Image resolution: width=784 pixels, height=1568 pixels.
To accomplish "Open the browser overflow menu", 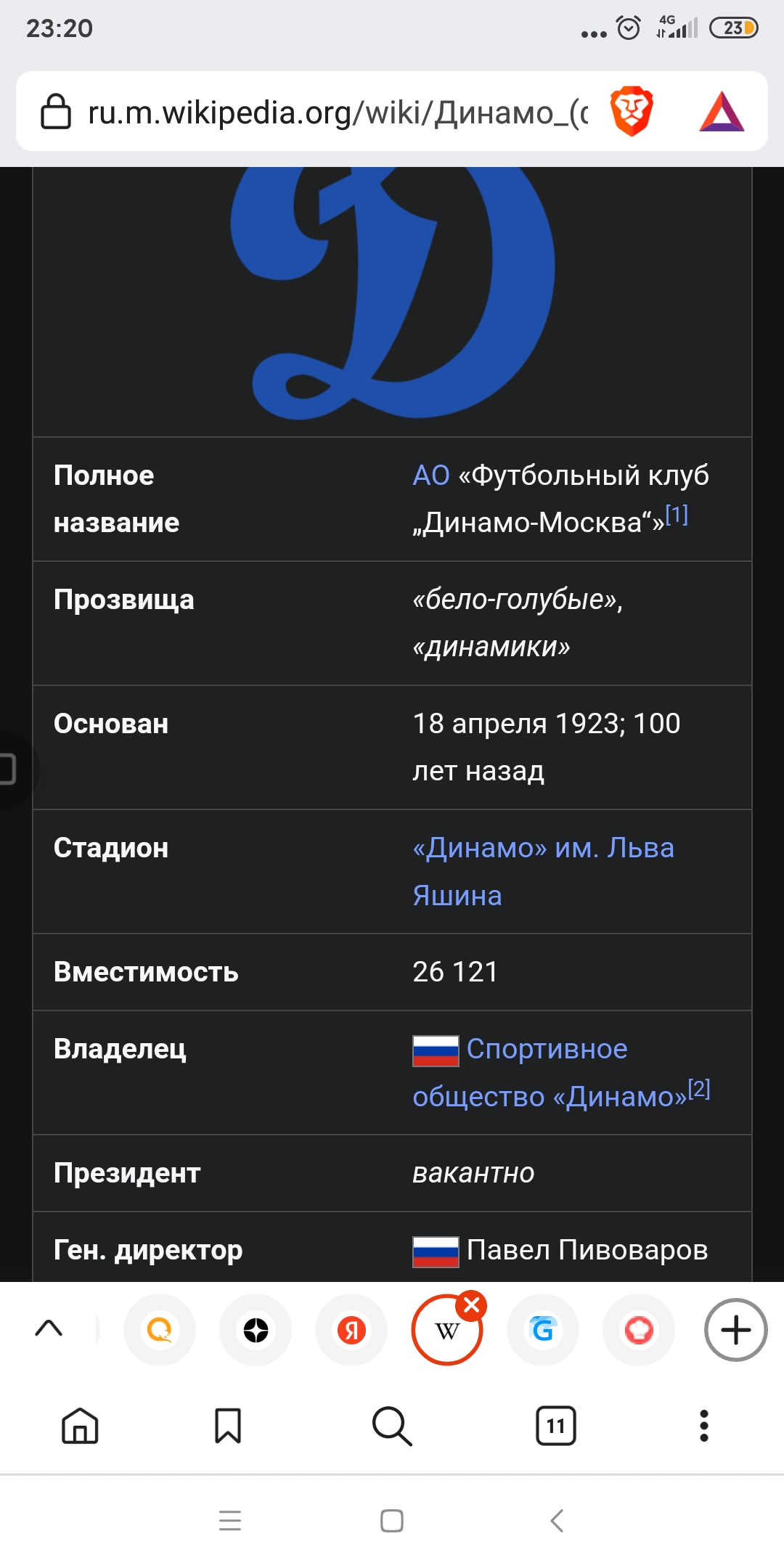I will [703, 1426].
